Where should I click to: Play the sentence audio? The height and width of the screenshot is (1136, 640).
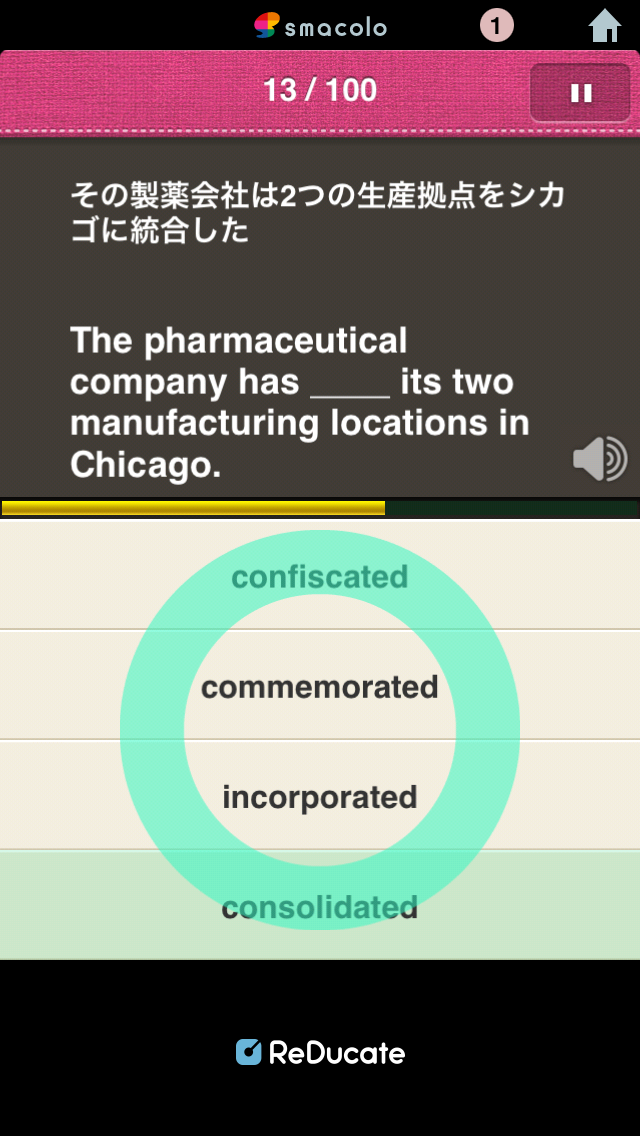pyautogui.click(x=600, y=459)
